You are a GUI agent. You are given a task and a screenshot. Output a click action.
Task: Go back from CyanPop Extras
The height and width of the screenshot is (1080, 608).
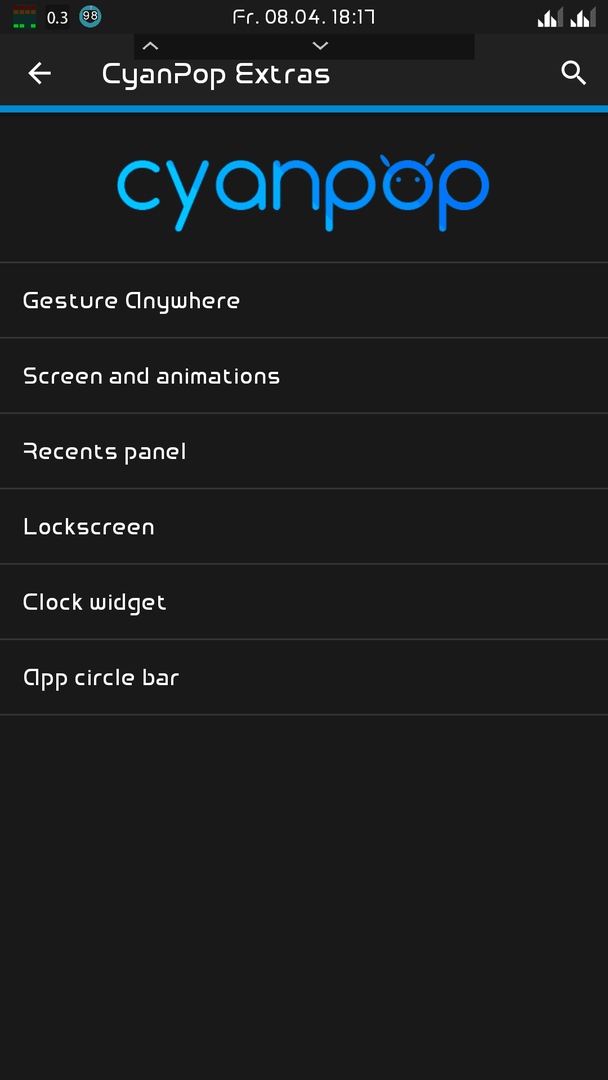[x=39, y=73]
